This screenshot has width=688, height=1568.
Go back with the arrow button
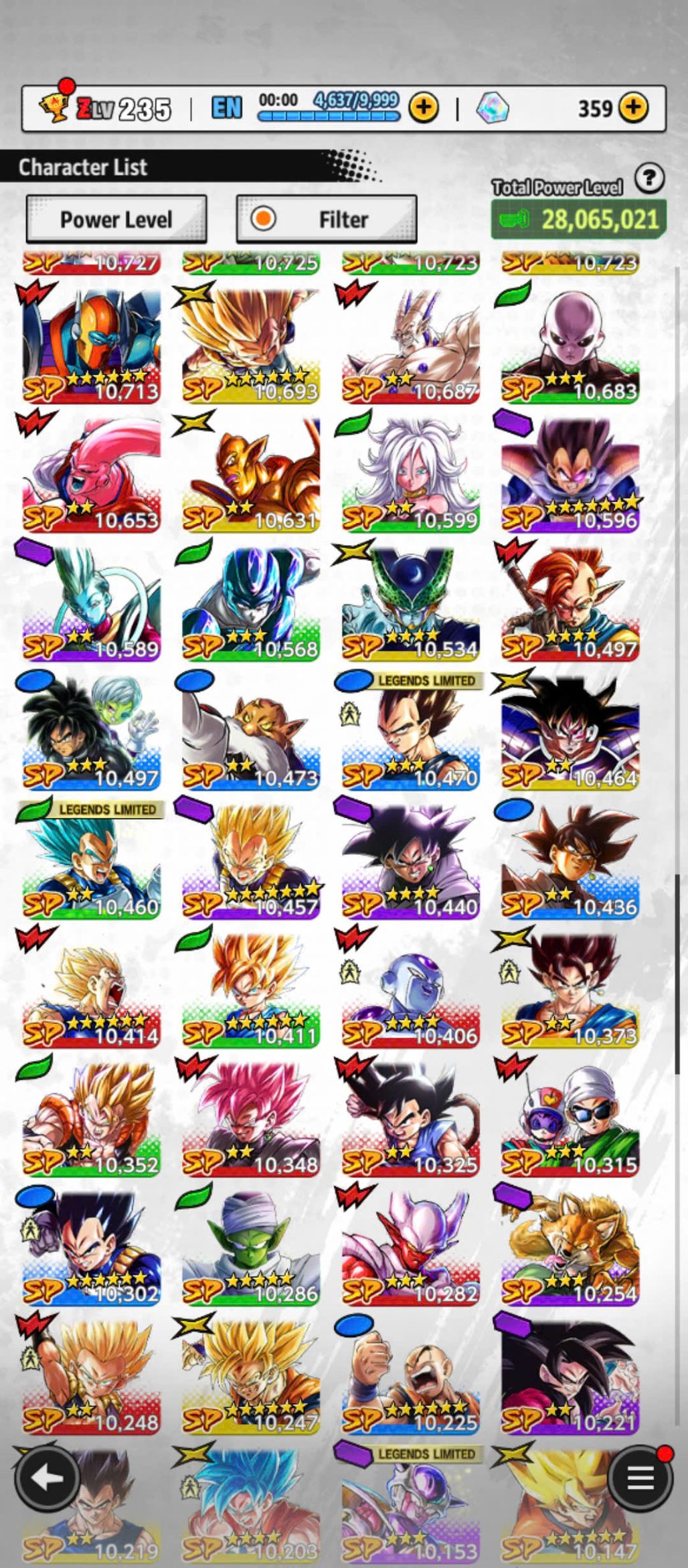pos(47,1478)
